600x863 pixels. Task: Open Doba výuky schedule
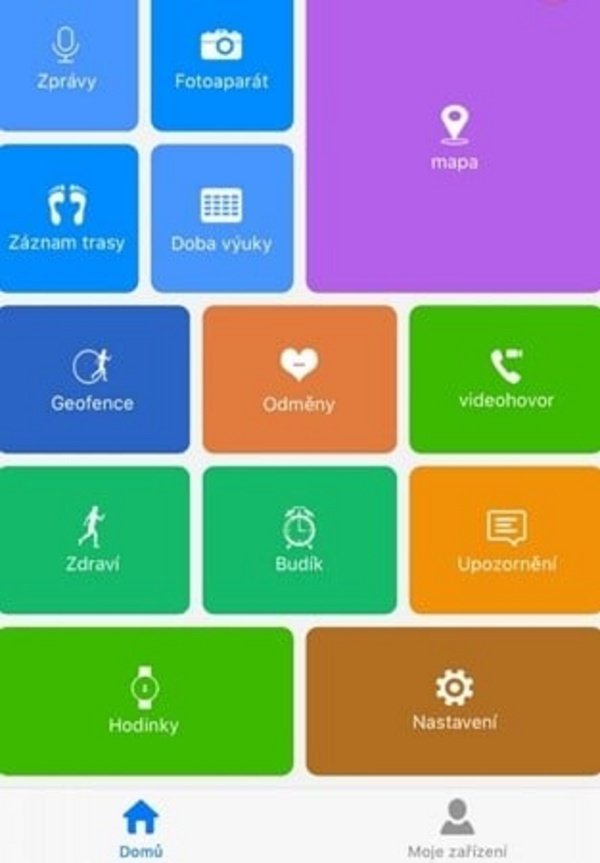221,218
